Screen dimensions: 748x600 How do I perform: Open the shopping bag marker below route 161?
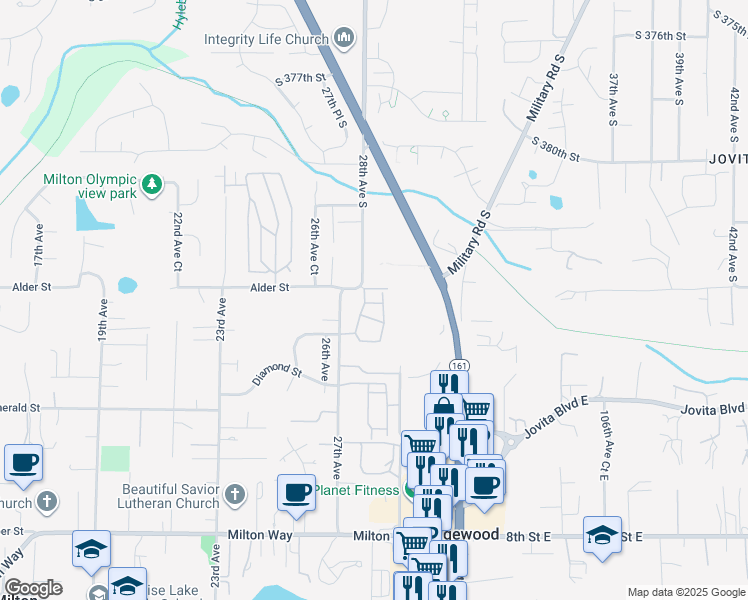click(x=442, y=408)
